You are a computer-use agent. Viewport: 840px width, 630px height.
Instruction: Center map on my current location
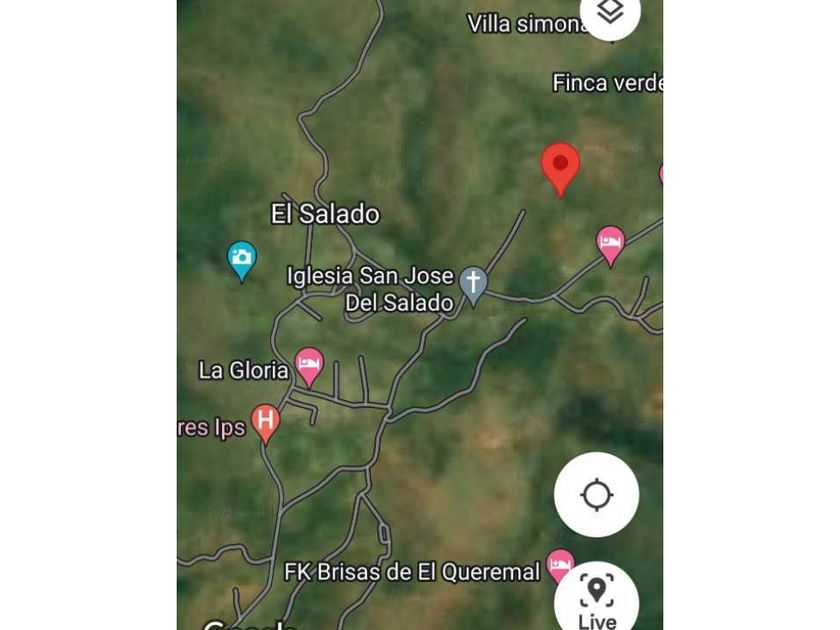[x=596, y=495]
